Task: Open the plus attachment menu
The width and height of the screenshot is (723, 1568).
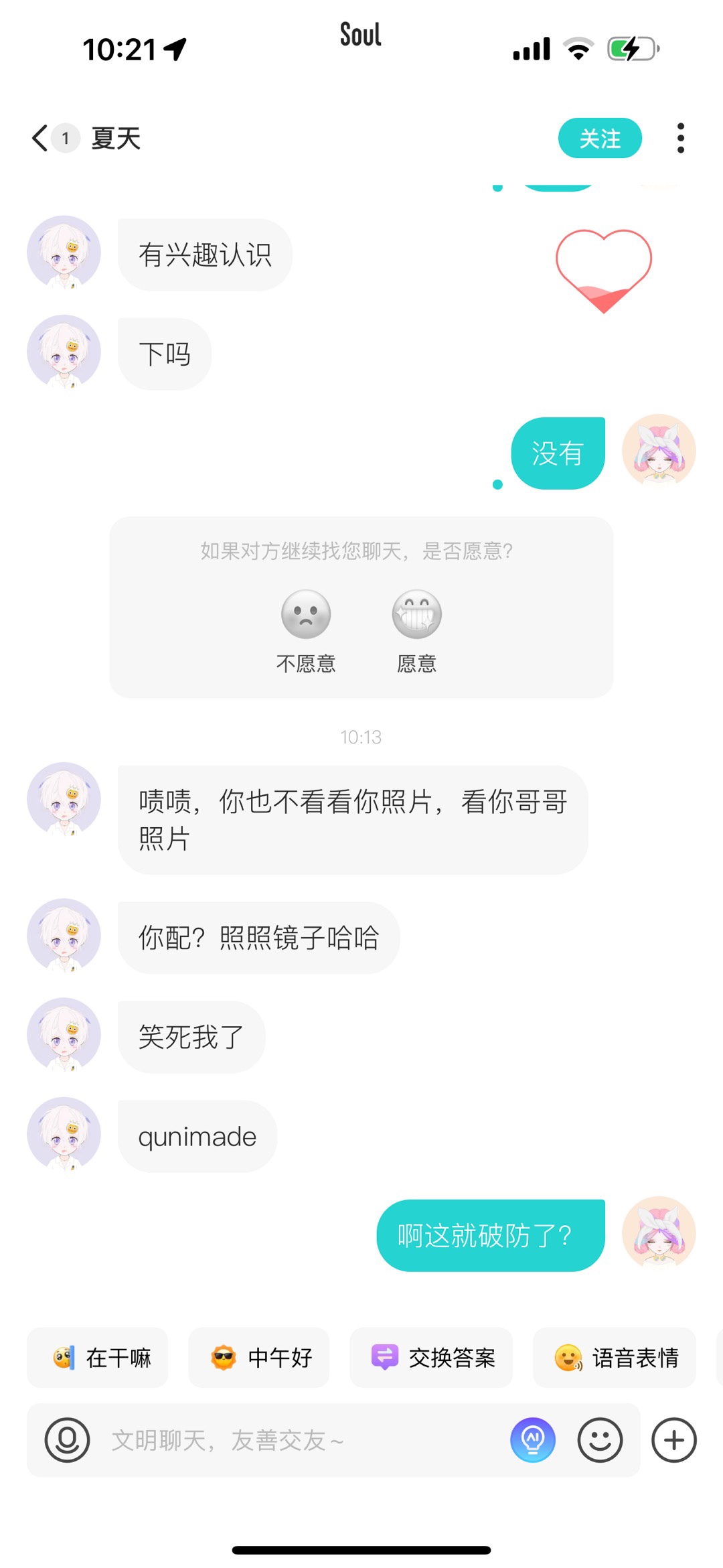Action: [x=674, y=1440]
